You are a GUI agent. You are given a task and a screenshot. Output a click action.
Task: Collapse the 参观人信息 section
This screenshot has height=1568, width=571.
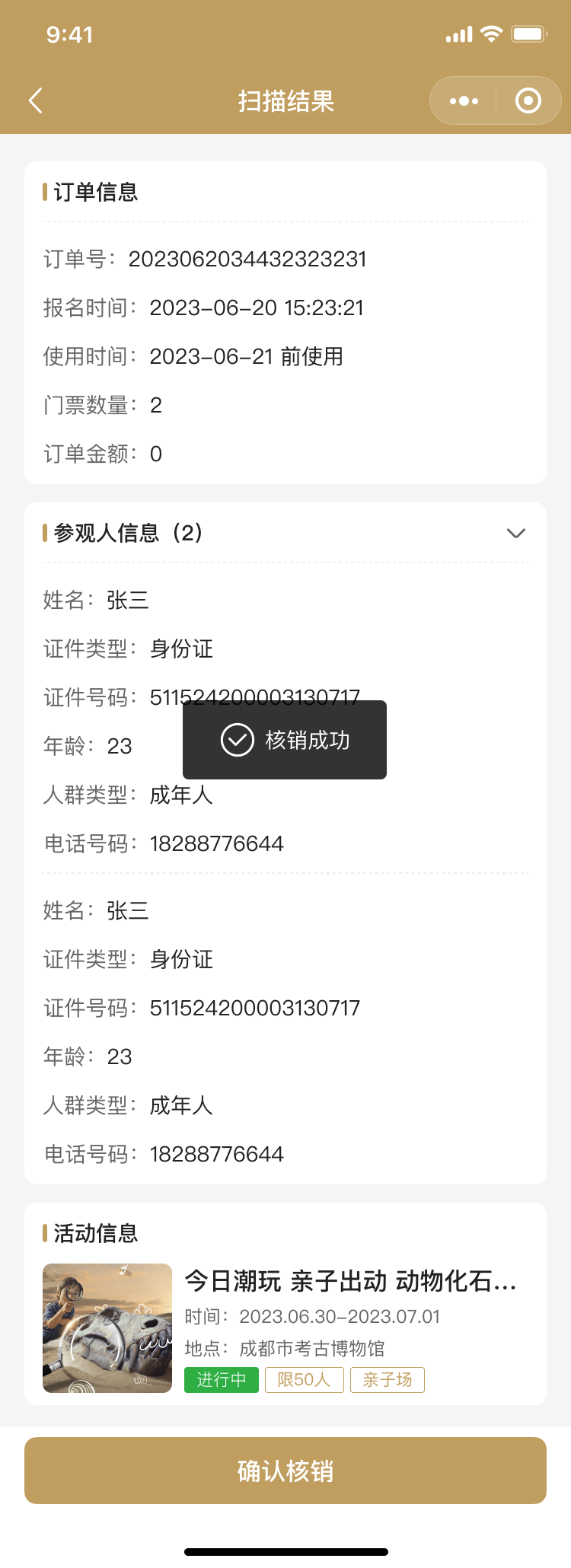tap(515, 533)
